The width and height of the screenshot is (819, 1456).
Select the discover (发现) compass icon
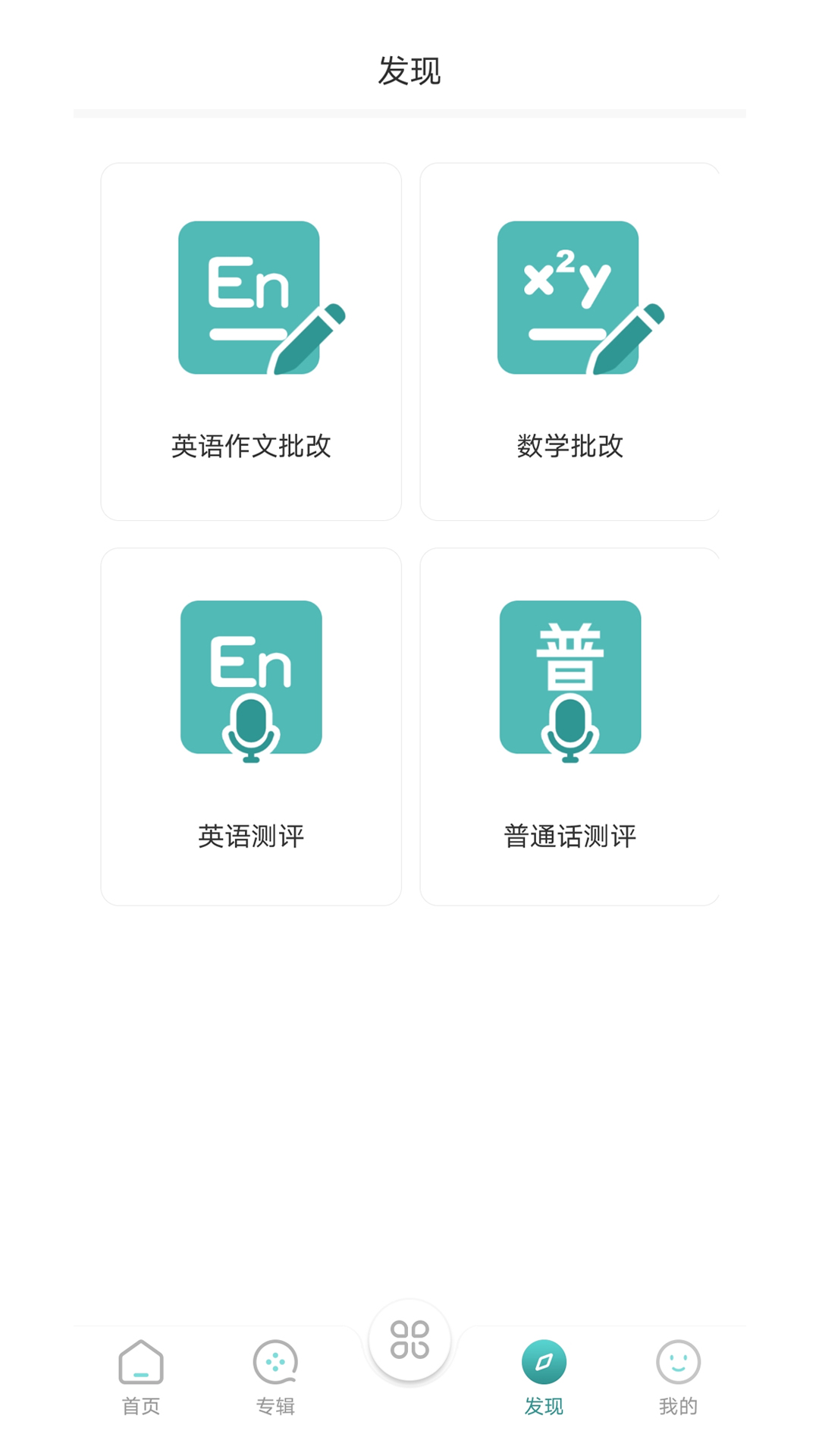(543, 1361)
